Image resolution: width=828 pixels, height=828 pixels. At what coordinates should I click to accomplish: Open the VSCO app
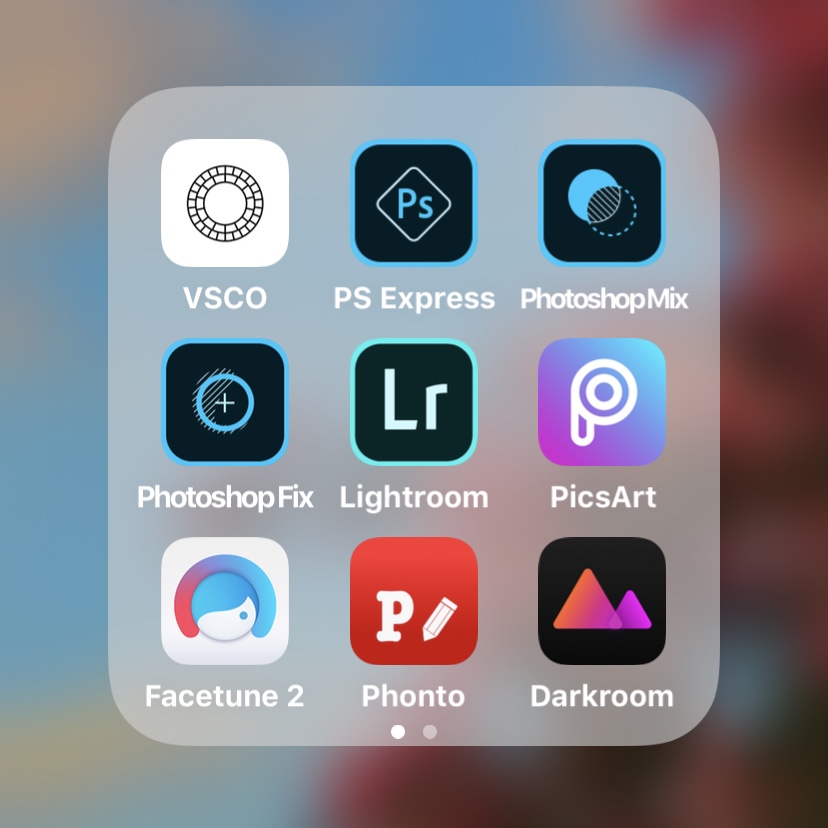click(225, 203)
